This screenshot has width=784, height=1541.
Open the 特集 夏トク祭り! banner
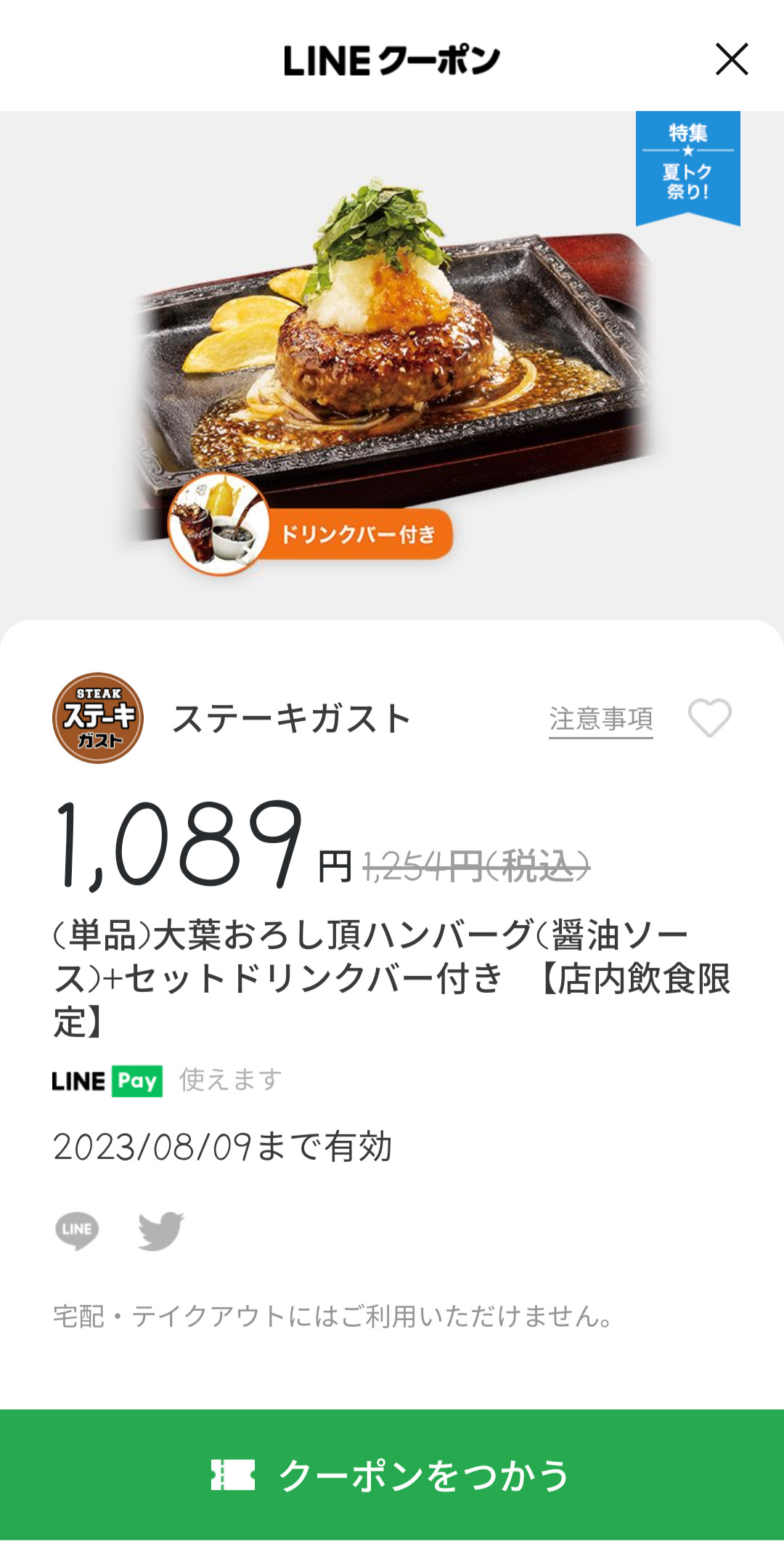pyautogui.click(x=687, y=166)
